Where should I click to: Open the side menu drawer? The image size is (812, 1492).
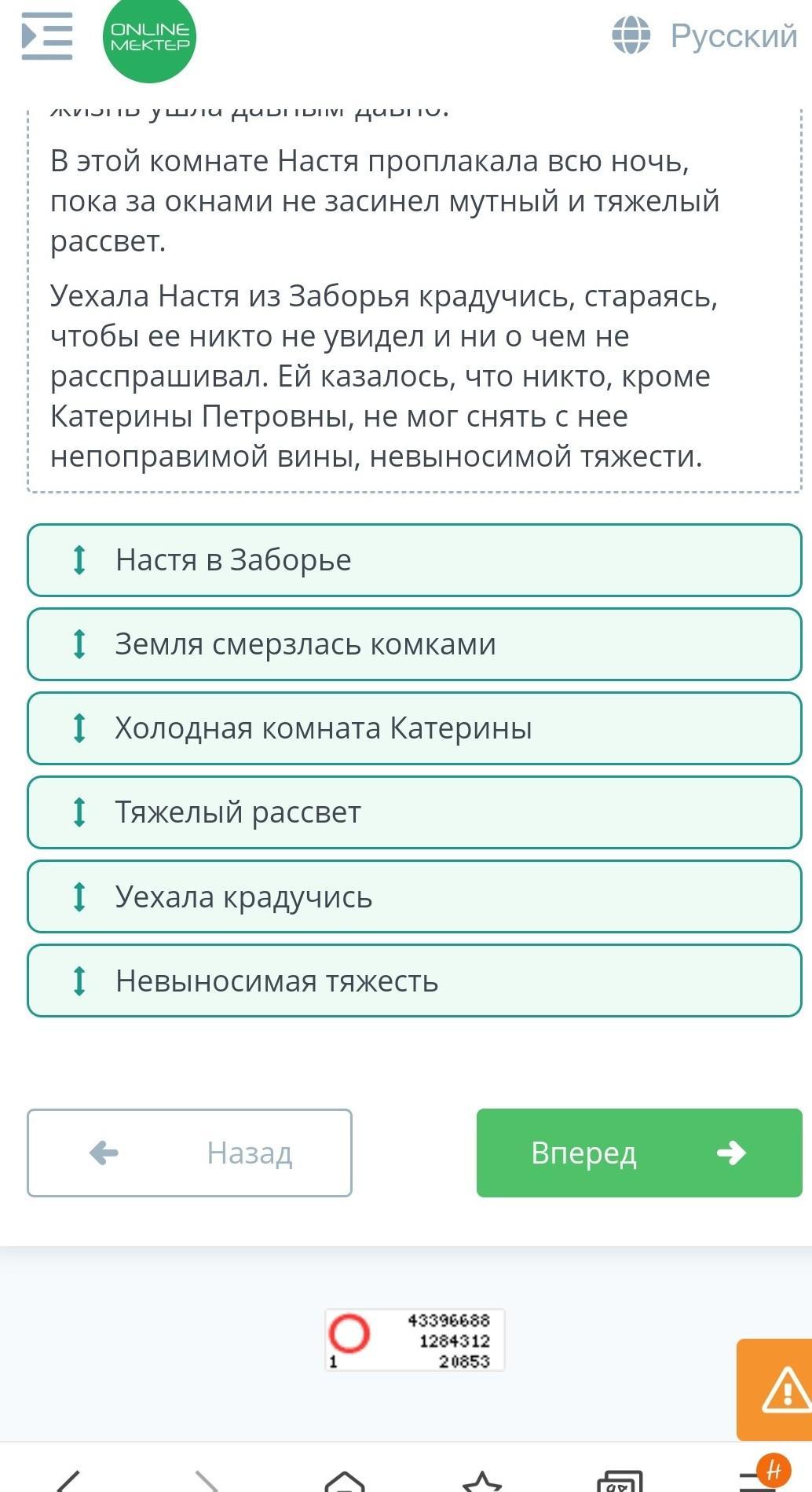[x=47, y=36]
